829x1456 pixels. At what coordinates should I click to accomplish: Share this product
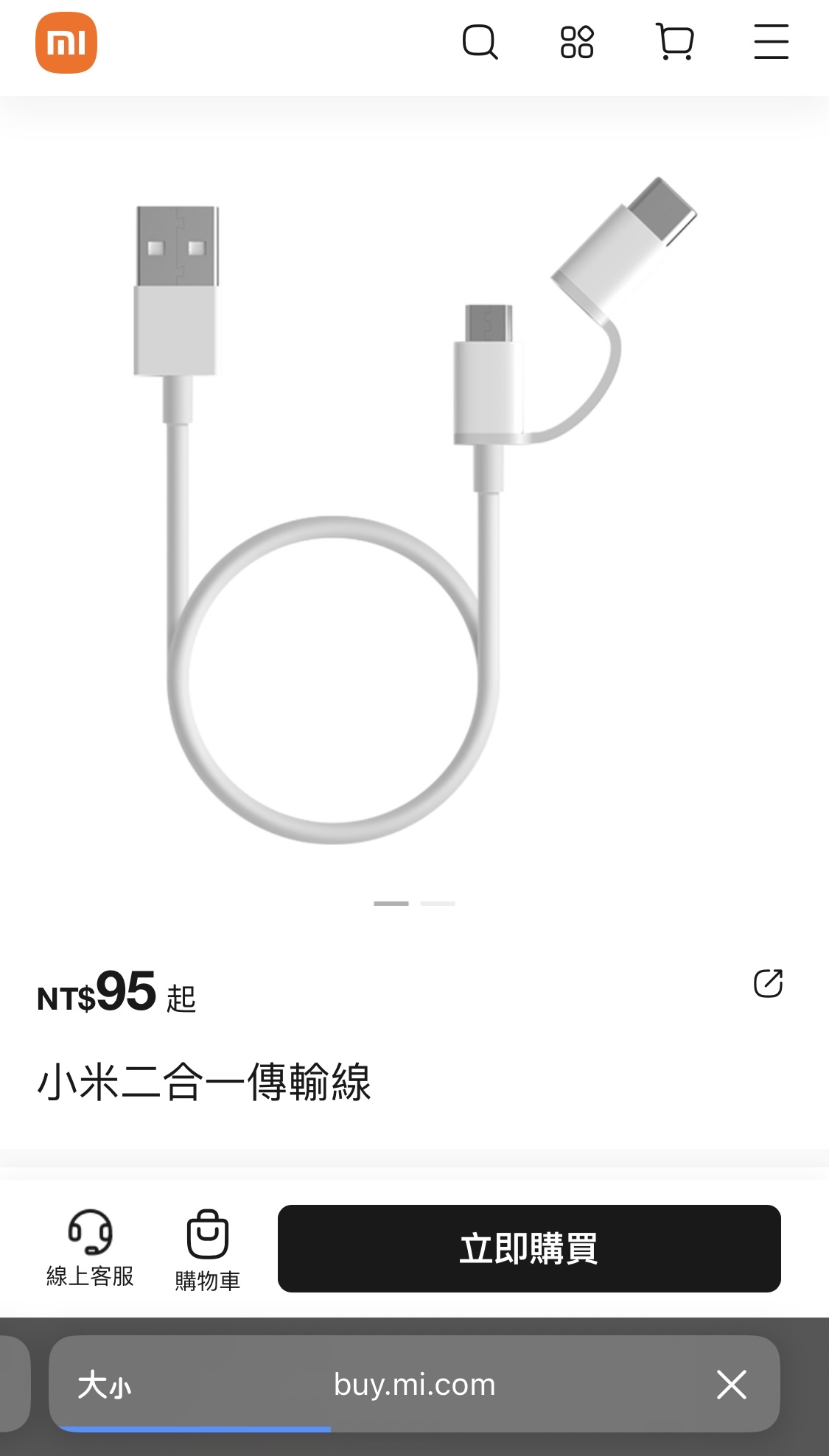click(x=768, y=983)
